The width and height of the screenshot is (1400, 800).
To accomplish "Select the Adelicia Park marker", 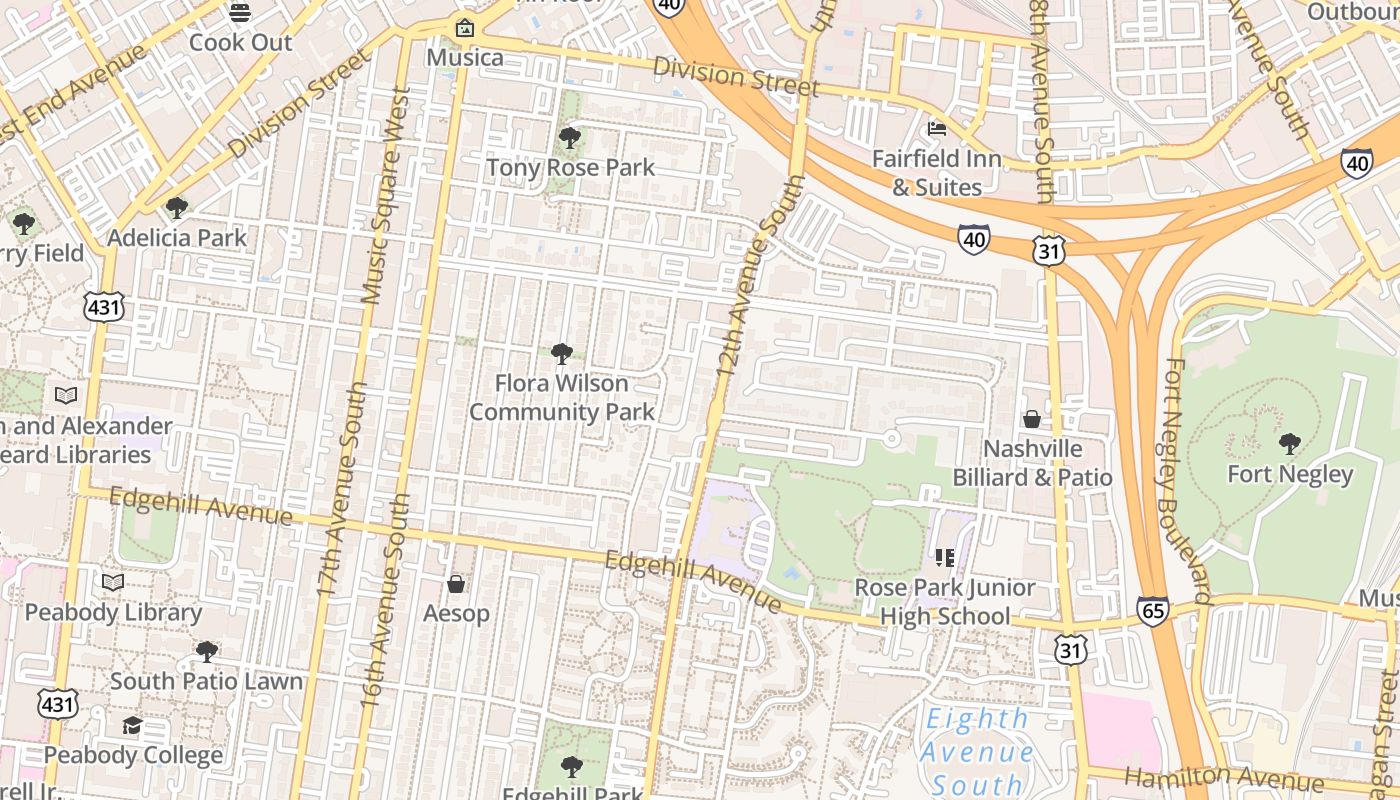I will pos(177,208).
